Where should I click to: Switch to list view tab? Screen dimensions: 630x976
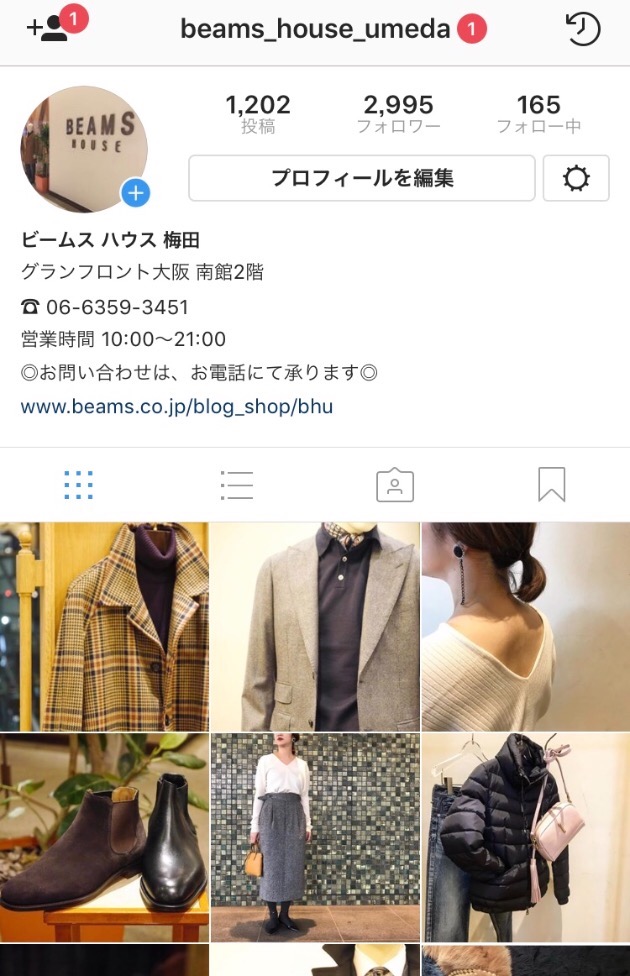(236, 485)
